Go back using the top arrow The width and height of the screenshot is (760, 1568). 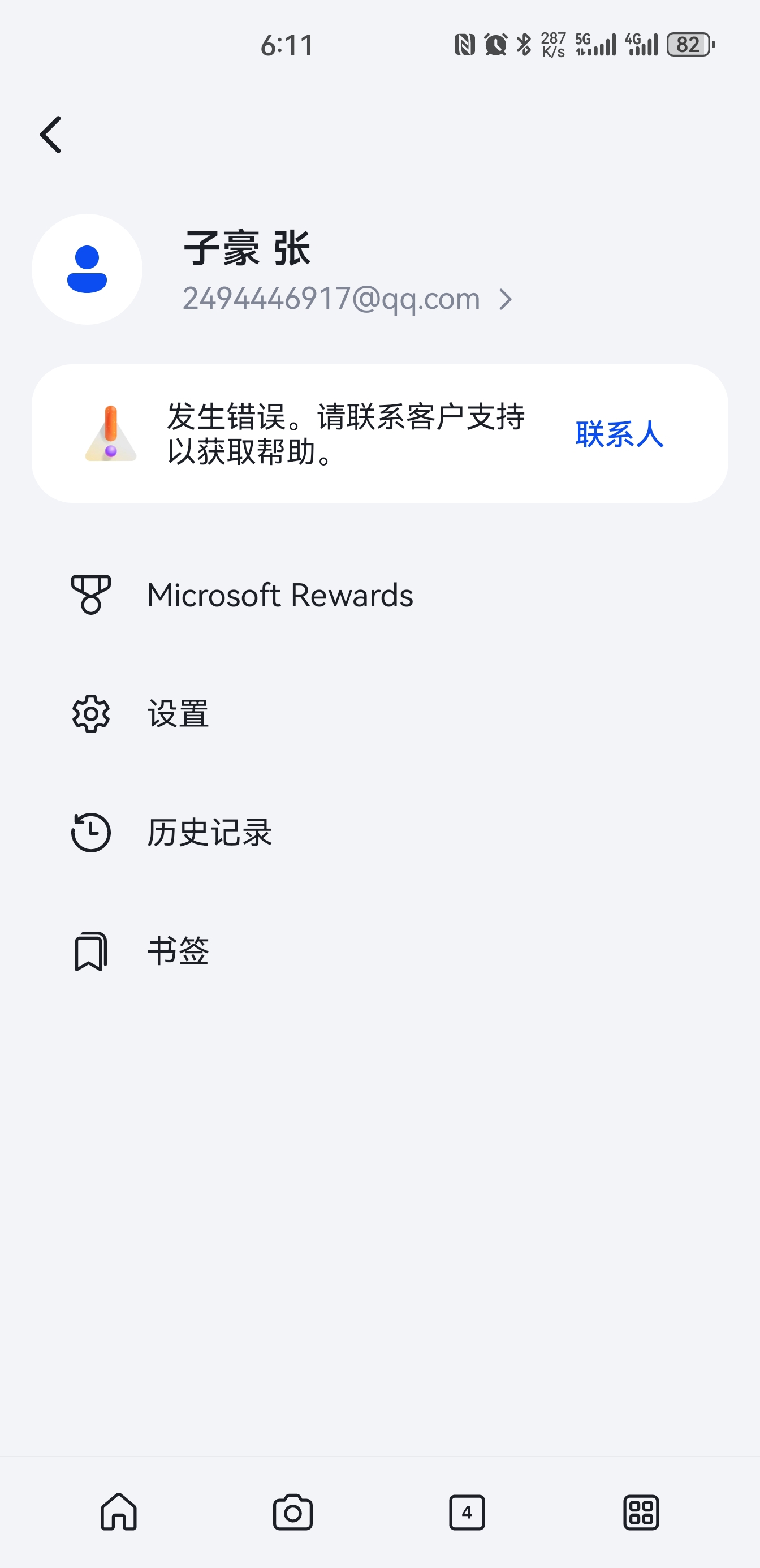tap(51, 135)
